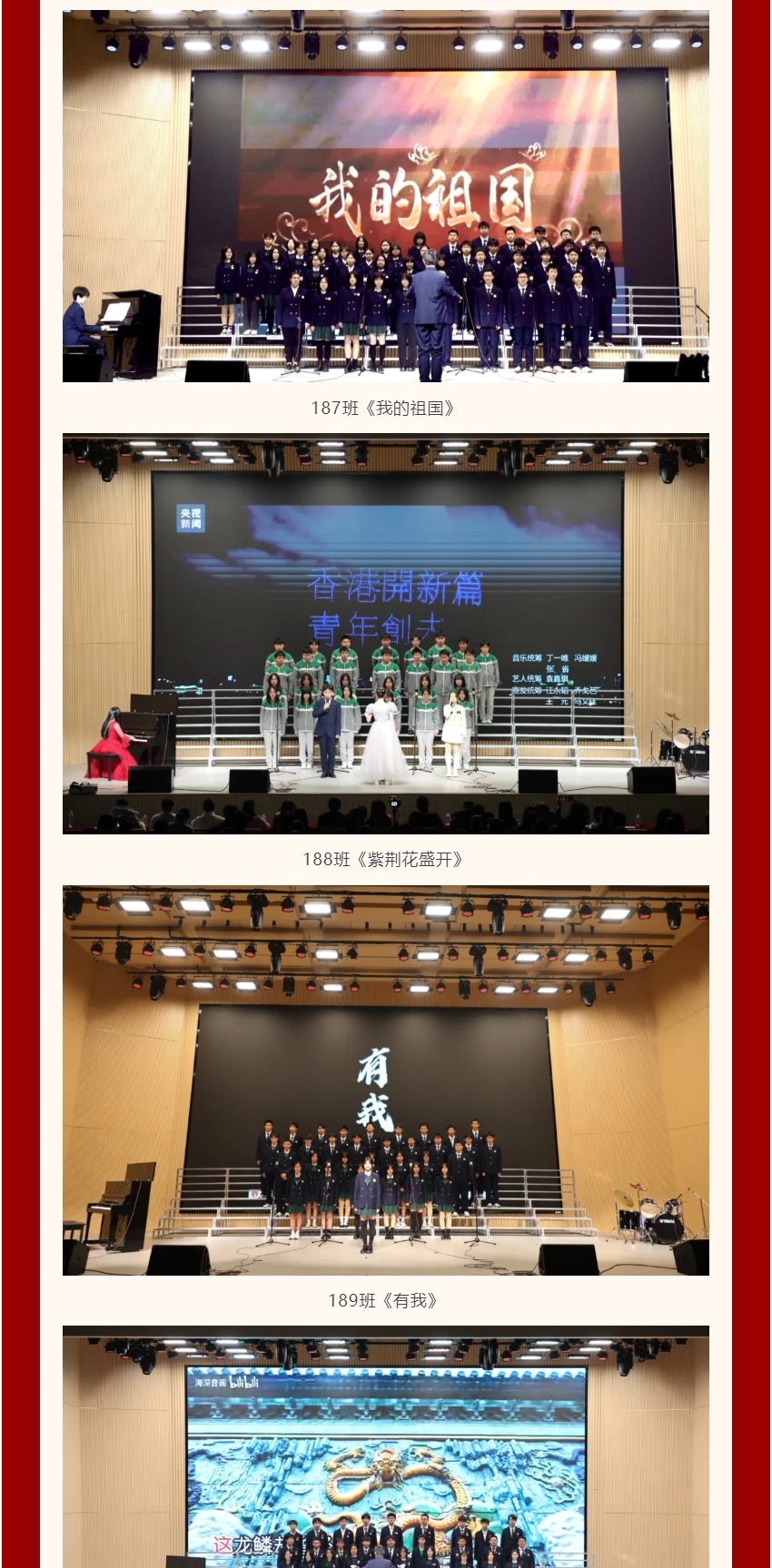Open the 187班《我的祖国》 performance photo
The width and height of the screenshot is (772, 1568).
click(385, 195)
